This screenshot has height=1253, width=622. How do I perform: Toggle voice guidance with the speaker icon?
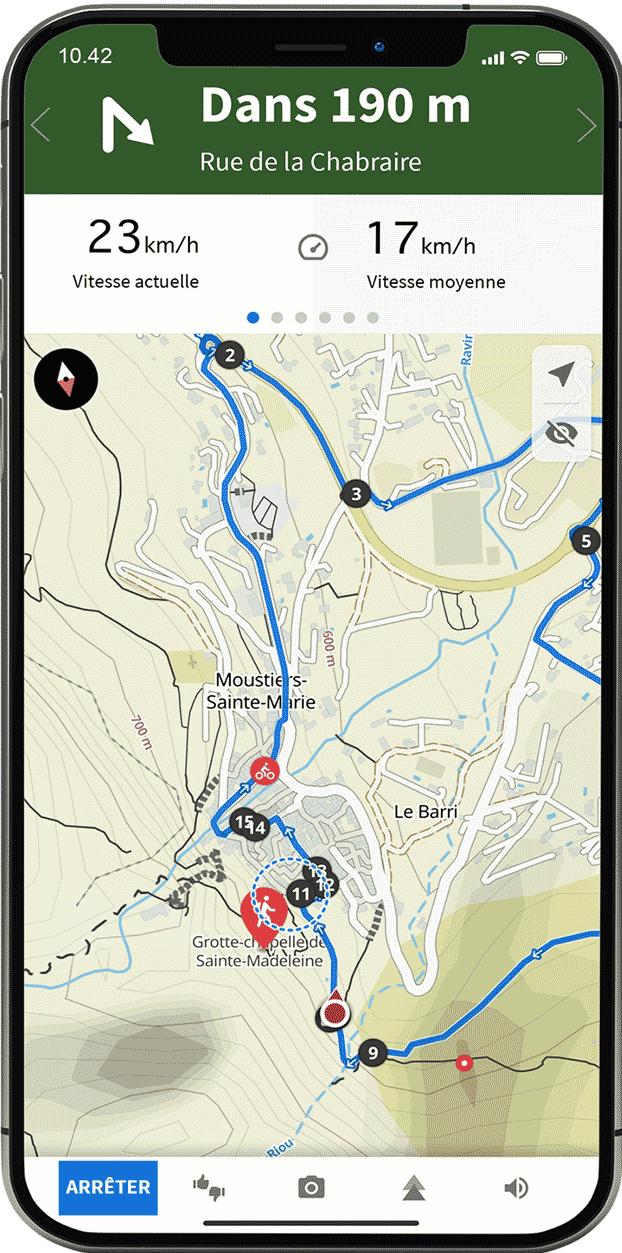click(x=516, y=1188)
